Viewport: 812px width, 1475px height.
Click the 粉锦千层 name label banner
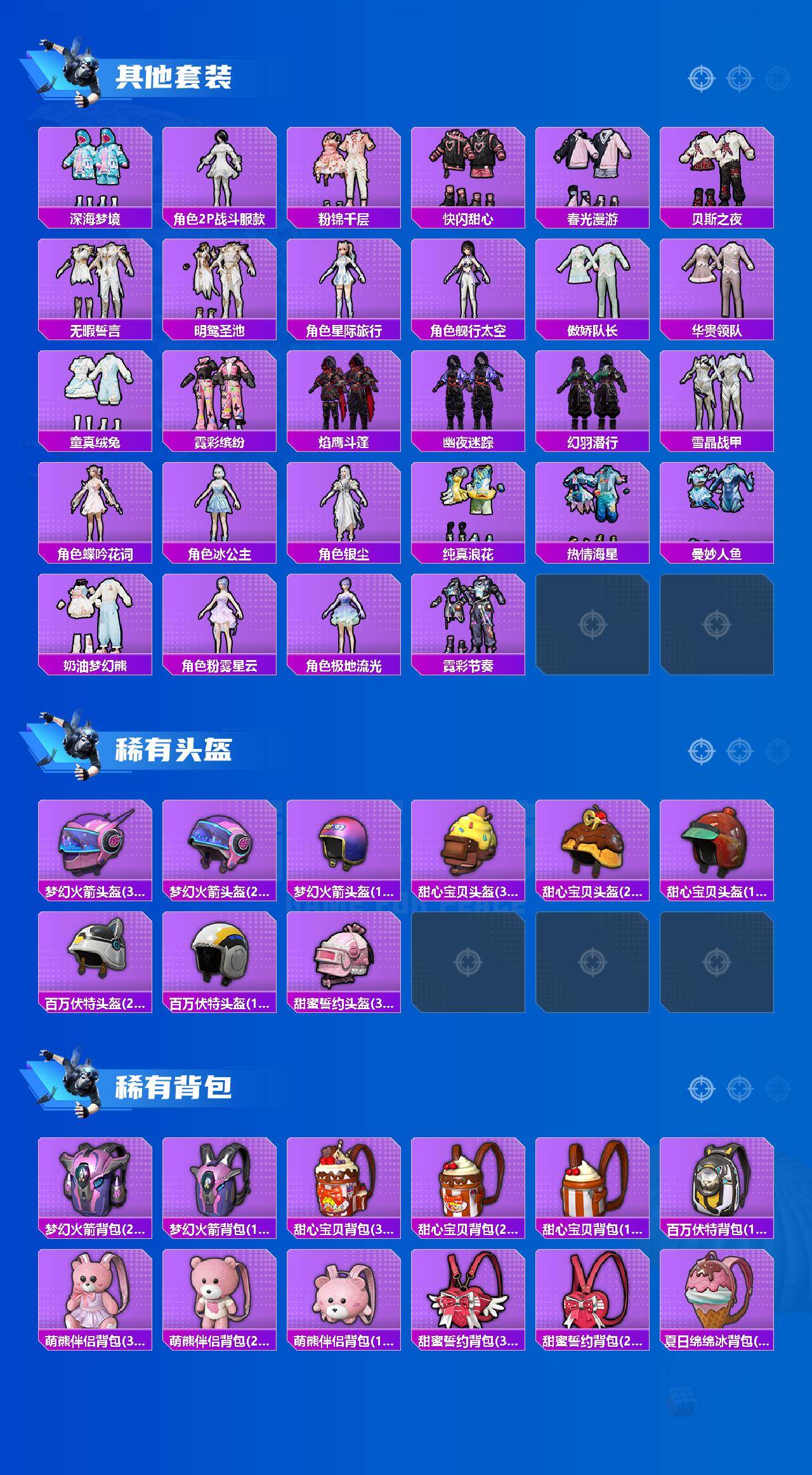click(x=344, y=218)
